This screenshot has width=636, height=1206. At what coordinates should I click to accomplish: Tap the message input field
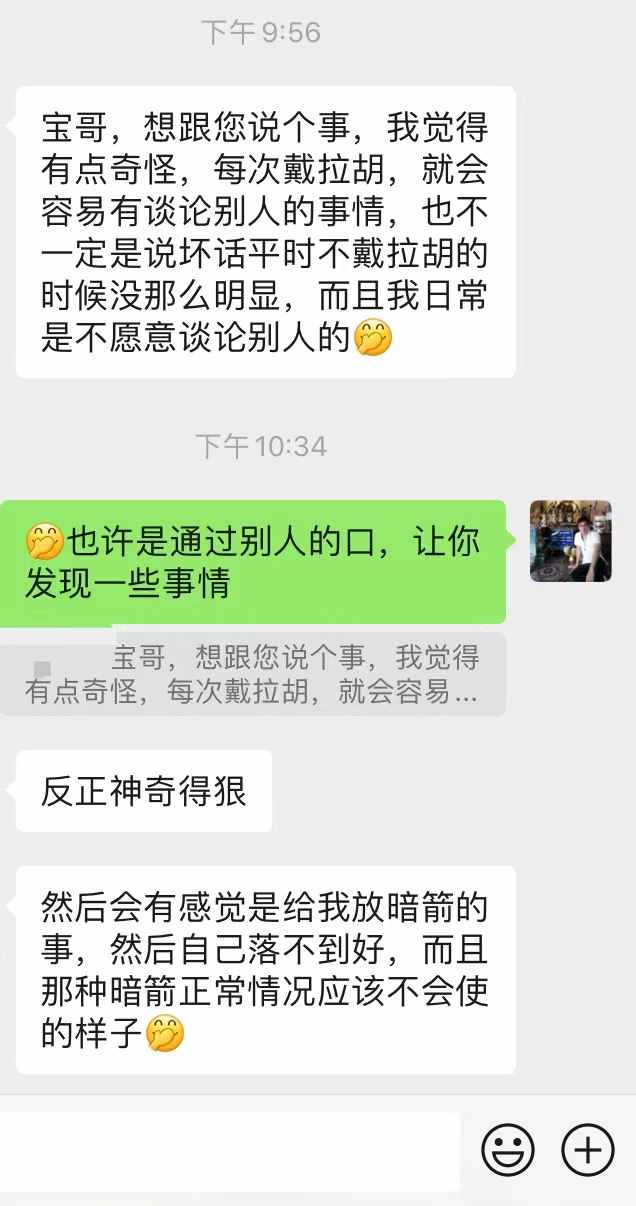pyautogui.click(x=230, y=1150)
